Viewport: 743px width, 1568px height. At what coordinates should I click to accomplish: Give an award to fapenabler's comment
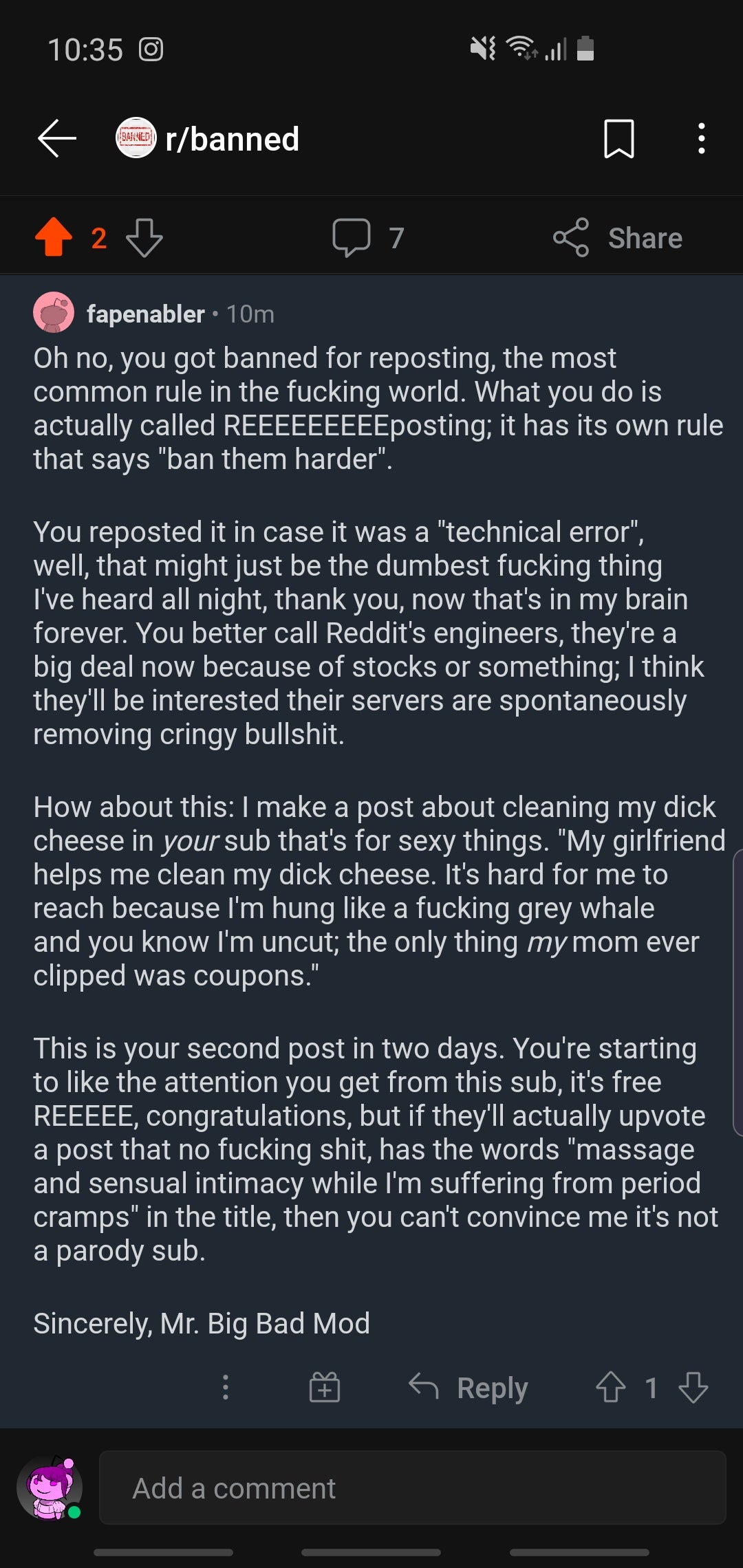point(325,1387)
